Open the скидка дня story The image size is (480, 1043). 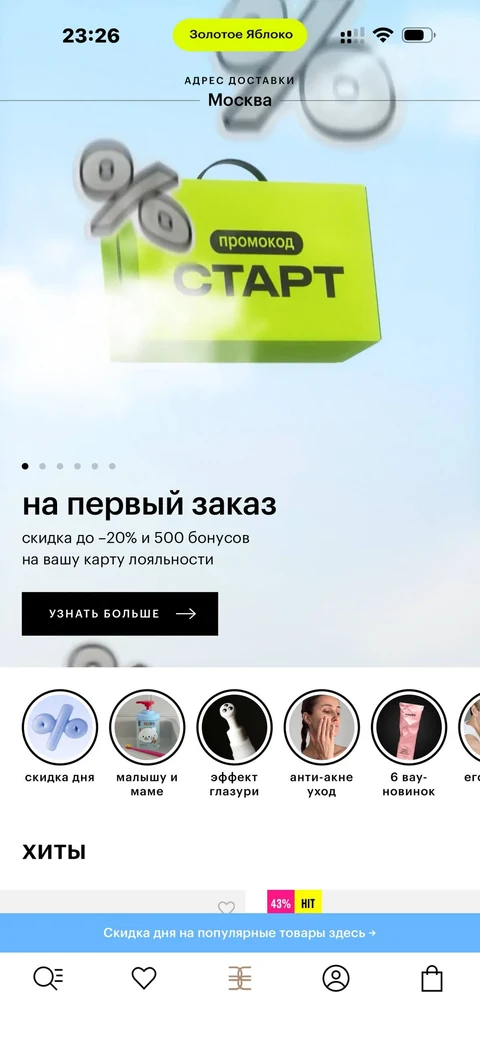click(x=60, y=727)
